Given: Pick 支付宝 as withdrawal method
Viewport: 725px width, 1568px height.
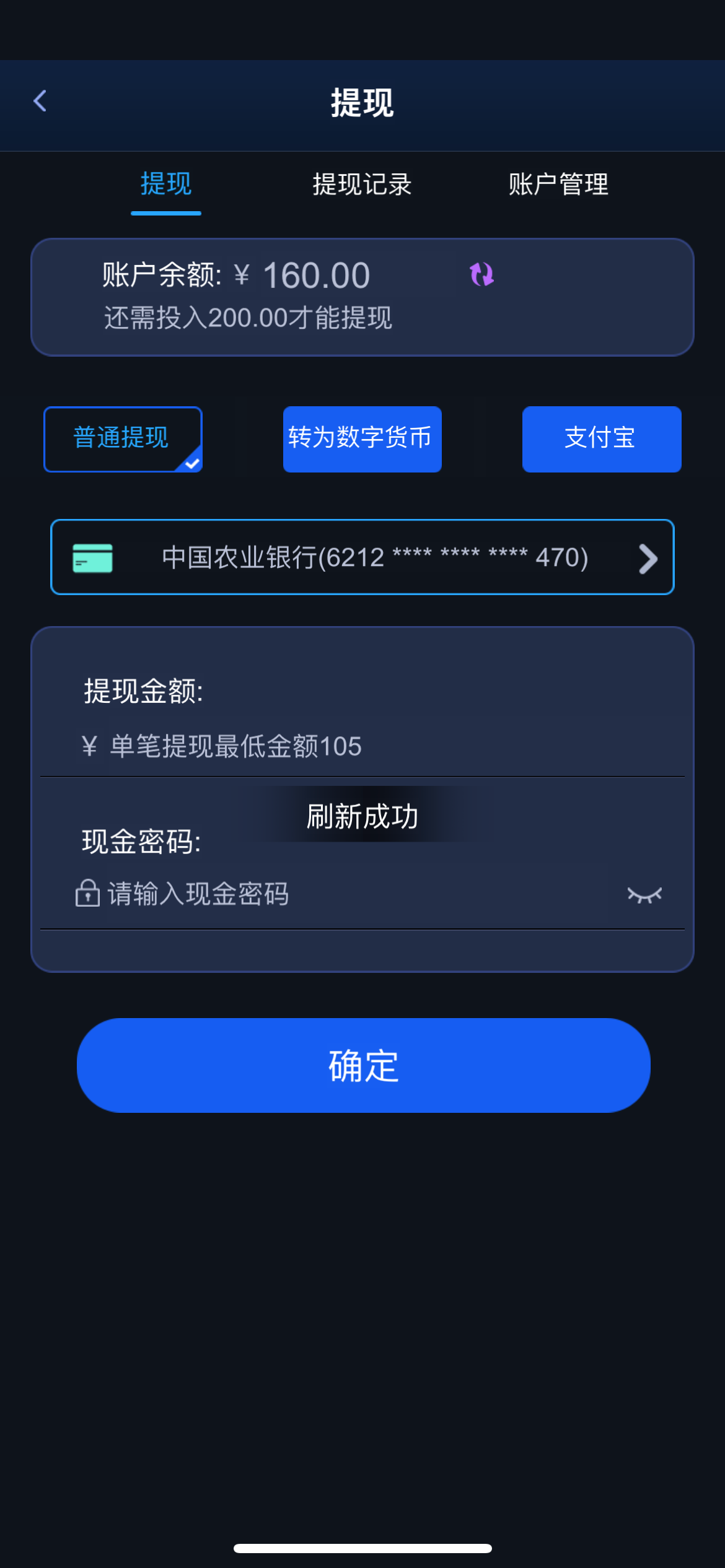Looking at the screenshot, I should [x=601, y=439].
